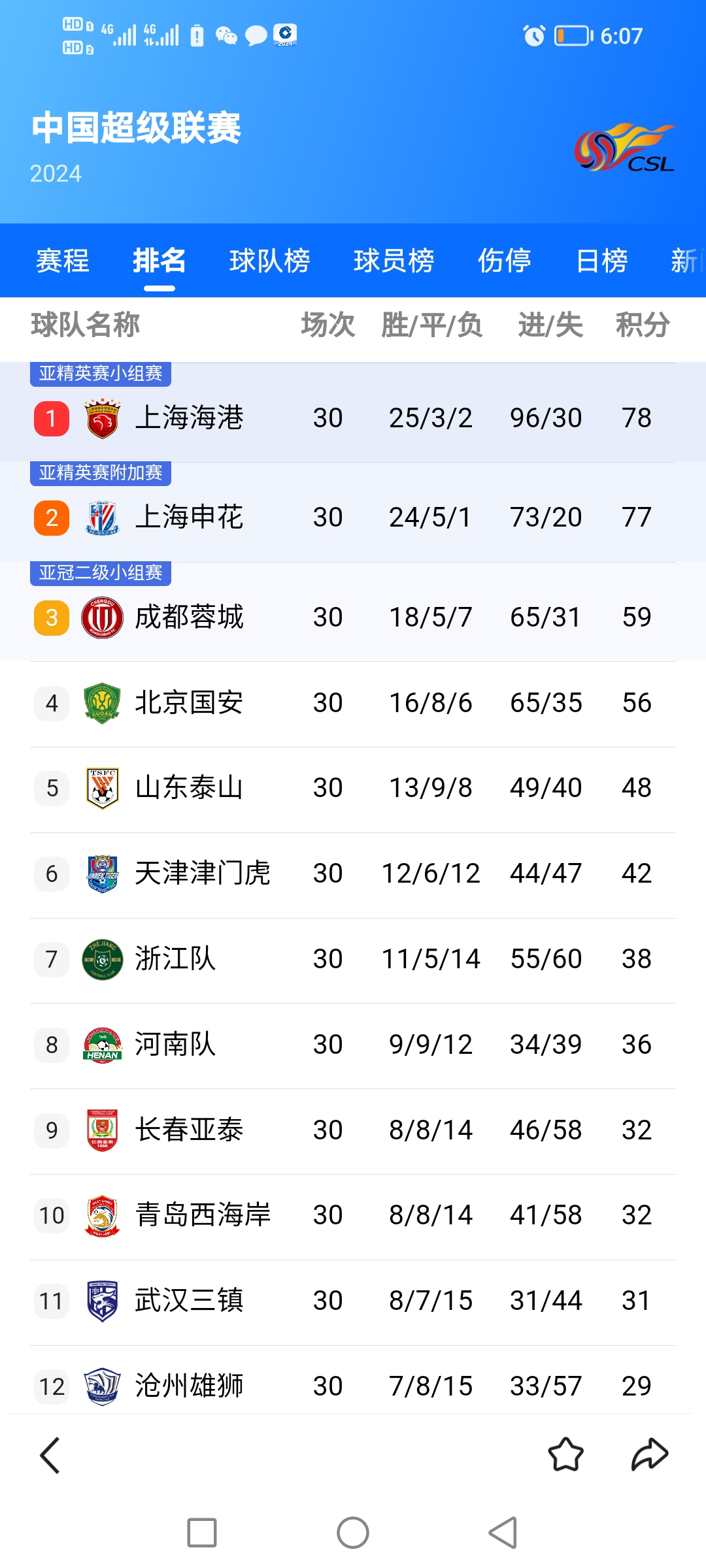
Task: Switch to the 球员榜 player rankings tab
Action: [393, 260]
